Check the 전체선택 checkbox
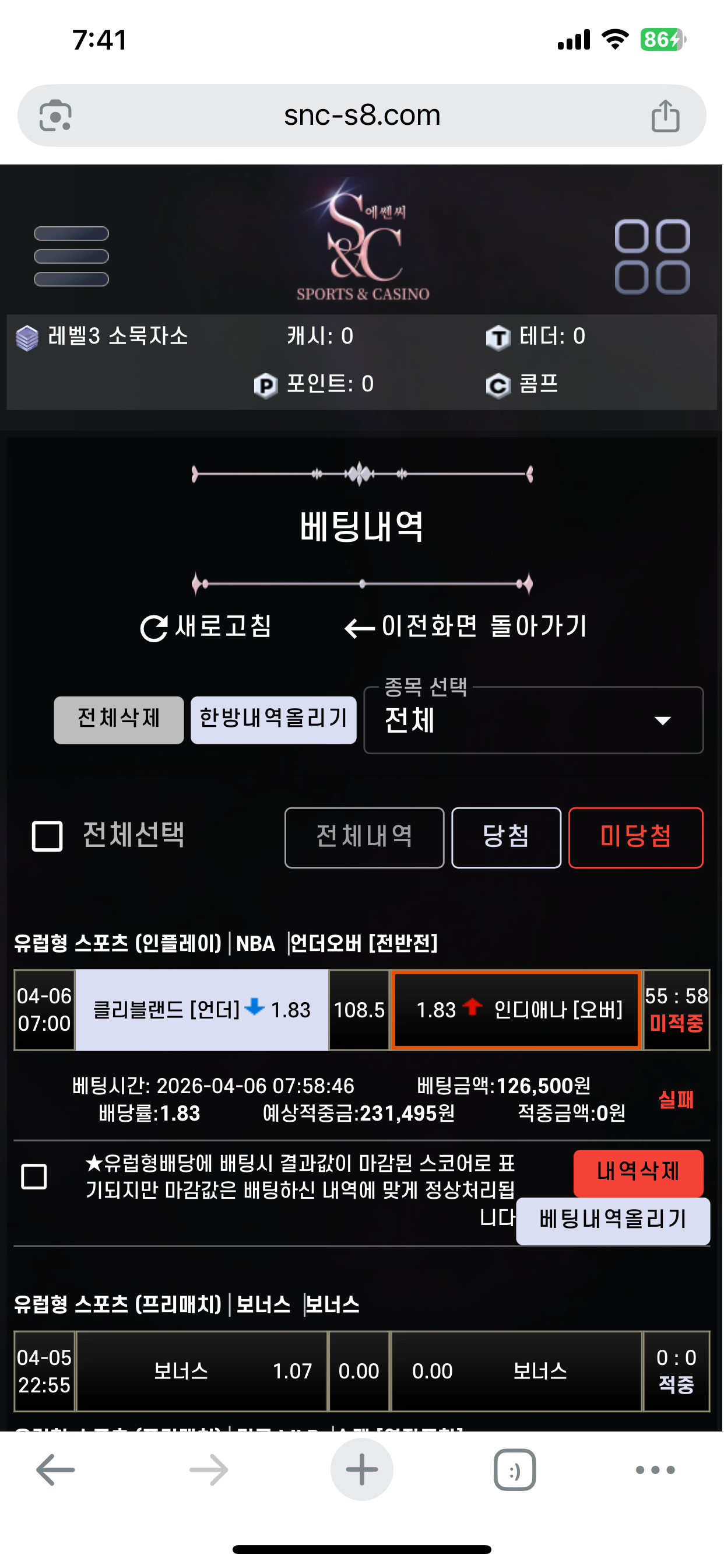724x1568 pixels. 47,836
